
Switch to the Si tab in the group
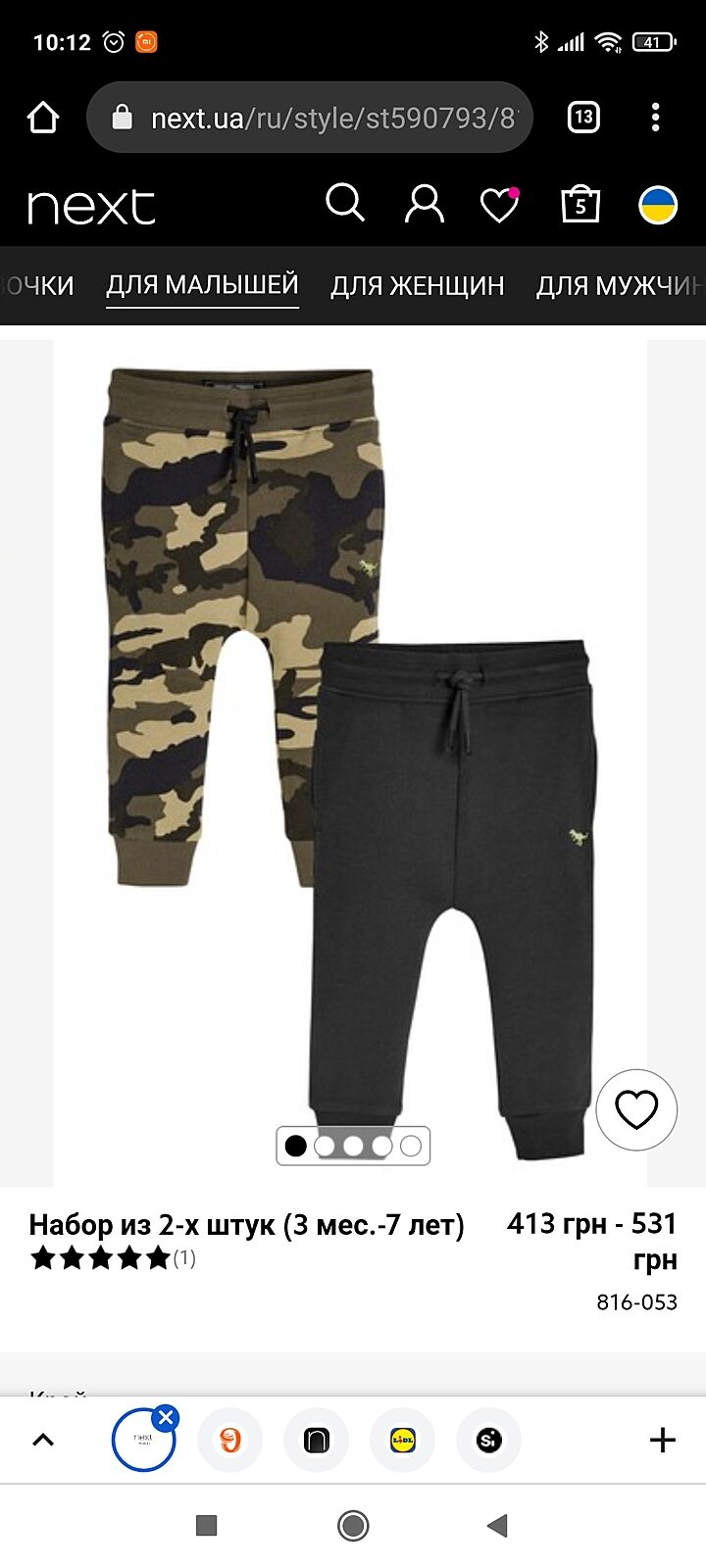coord(488,1440)
